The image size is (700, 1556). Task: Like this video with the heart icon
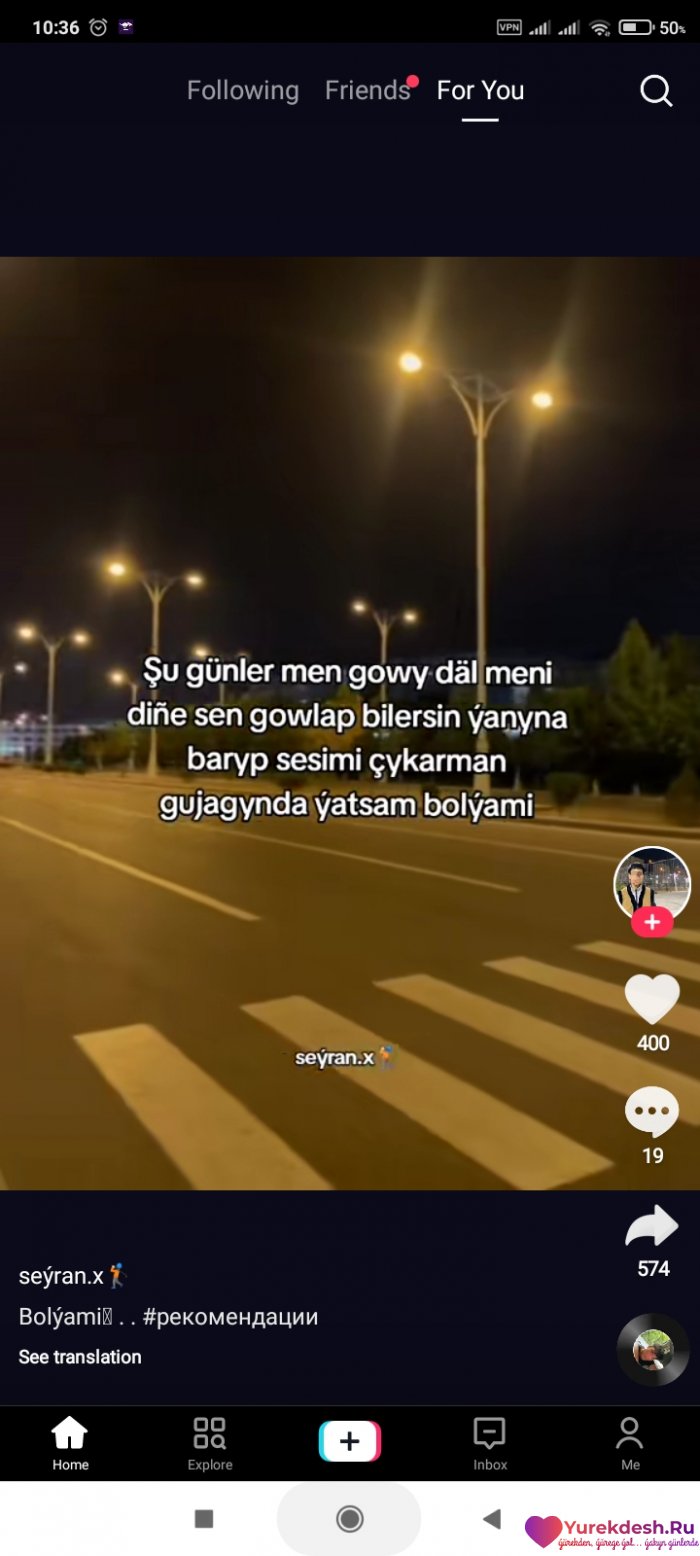652,999
